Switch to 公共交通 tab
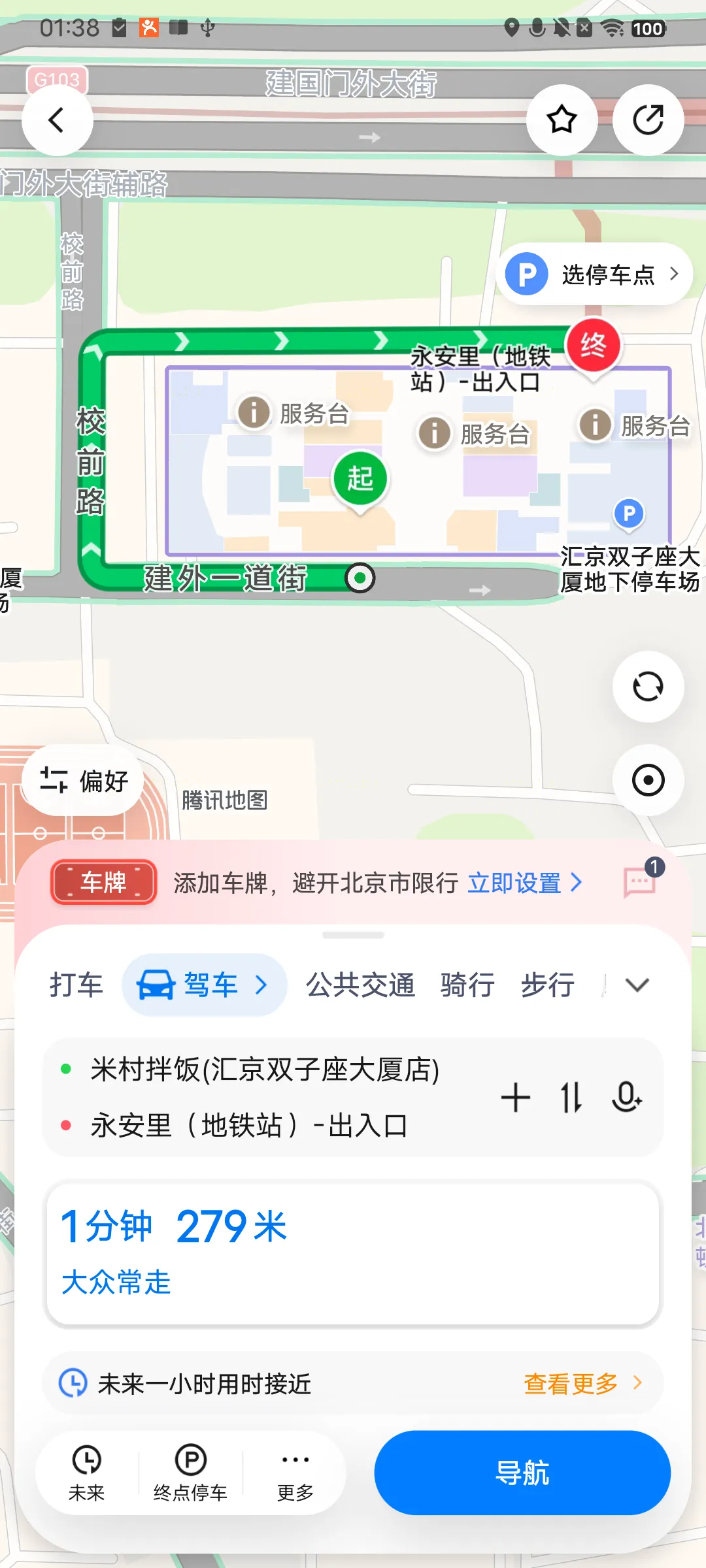The height and width of the screenshot is (1568, 706). (360, 985)
